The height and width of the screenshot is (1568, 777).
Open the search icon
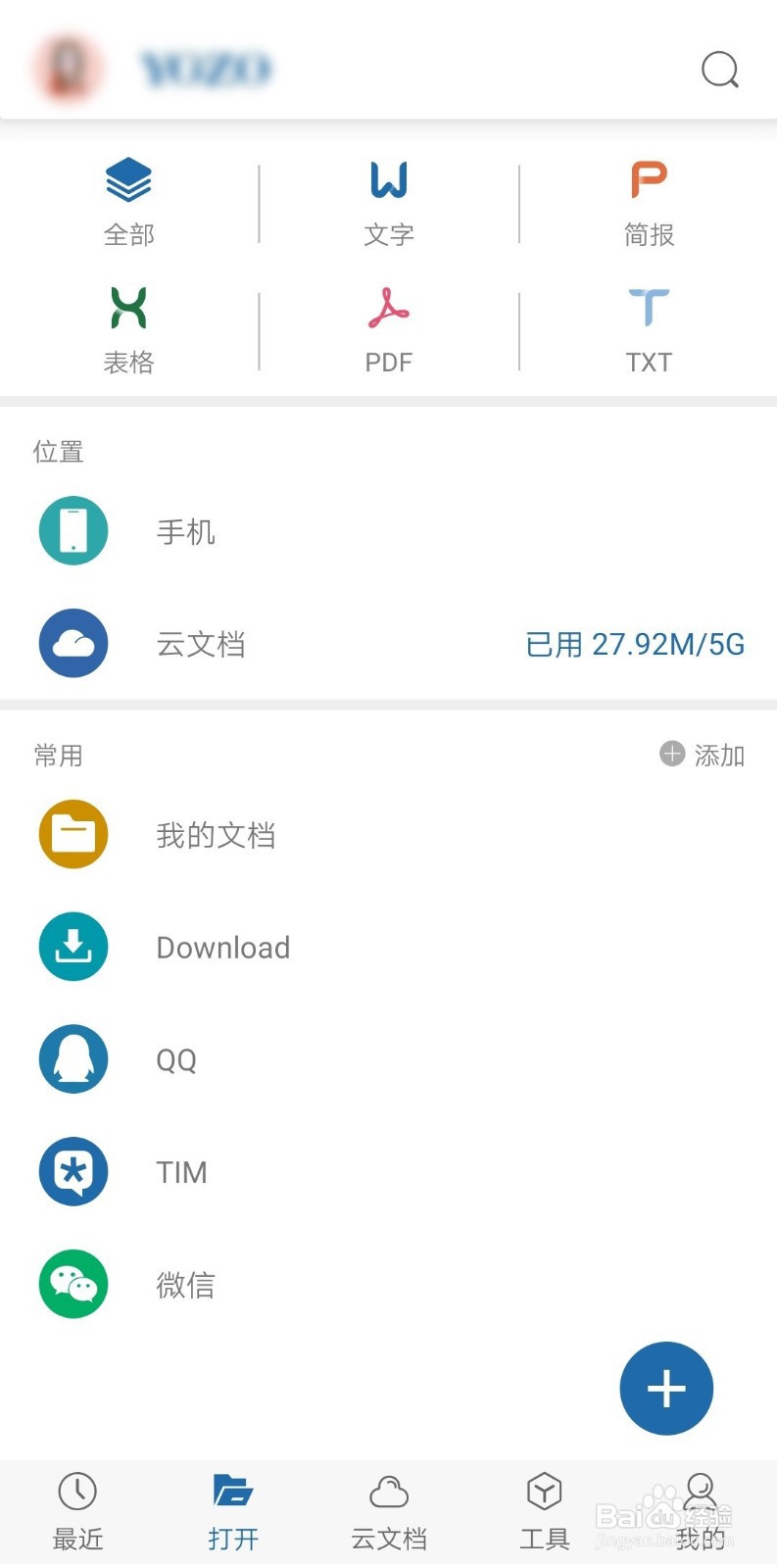[x=719, y=70]
